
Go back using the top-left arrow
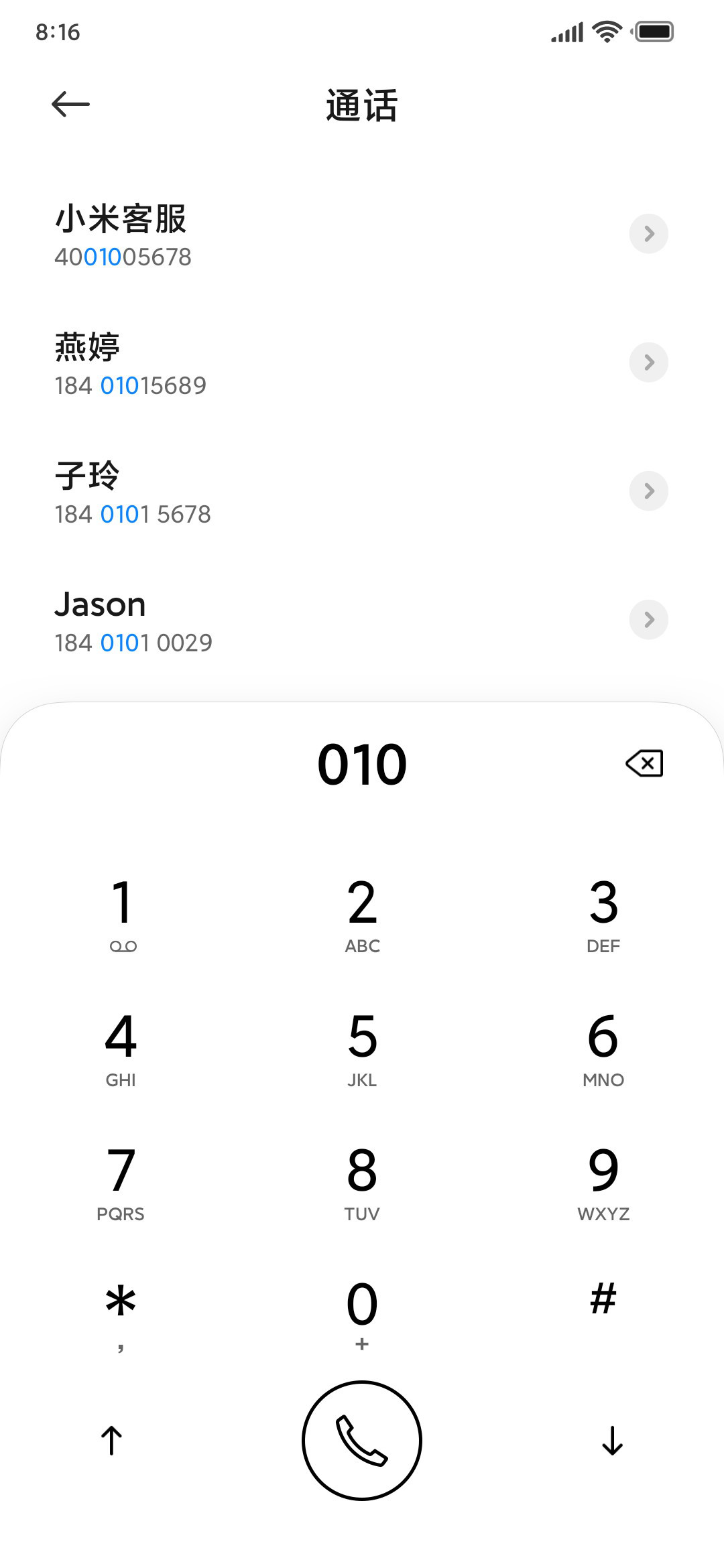pos(70,104)
